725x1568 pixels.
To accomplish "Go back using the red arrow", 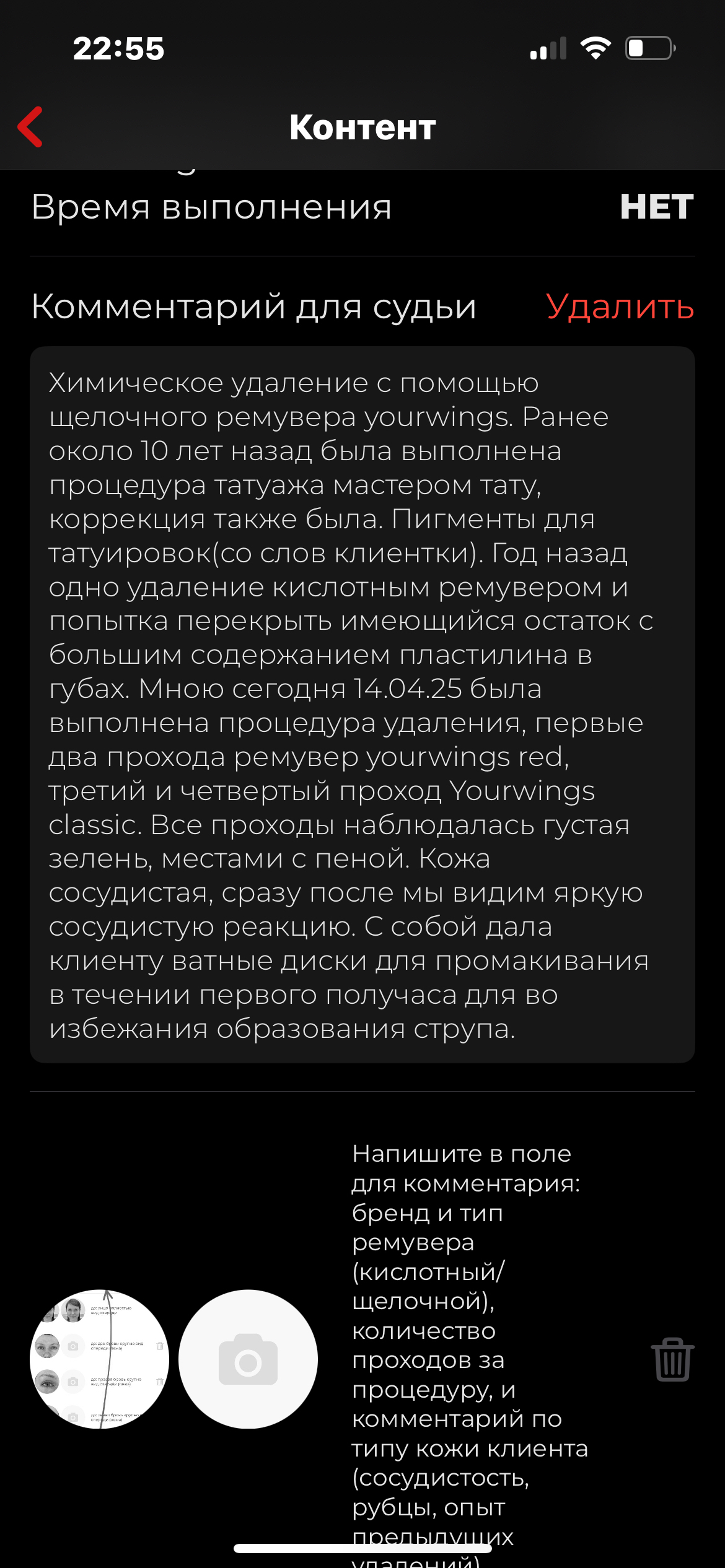I will tap(31, 127).
